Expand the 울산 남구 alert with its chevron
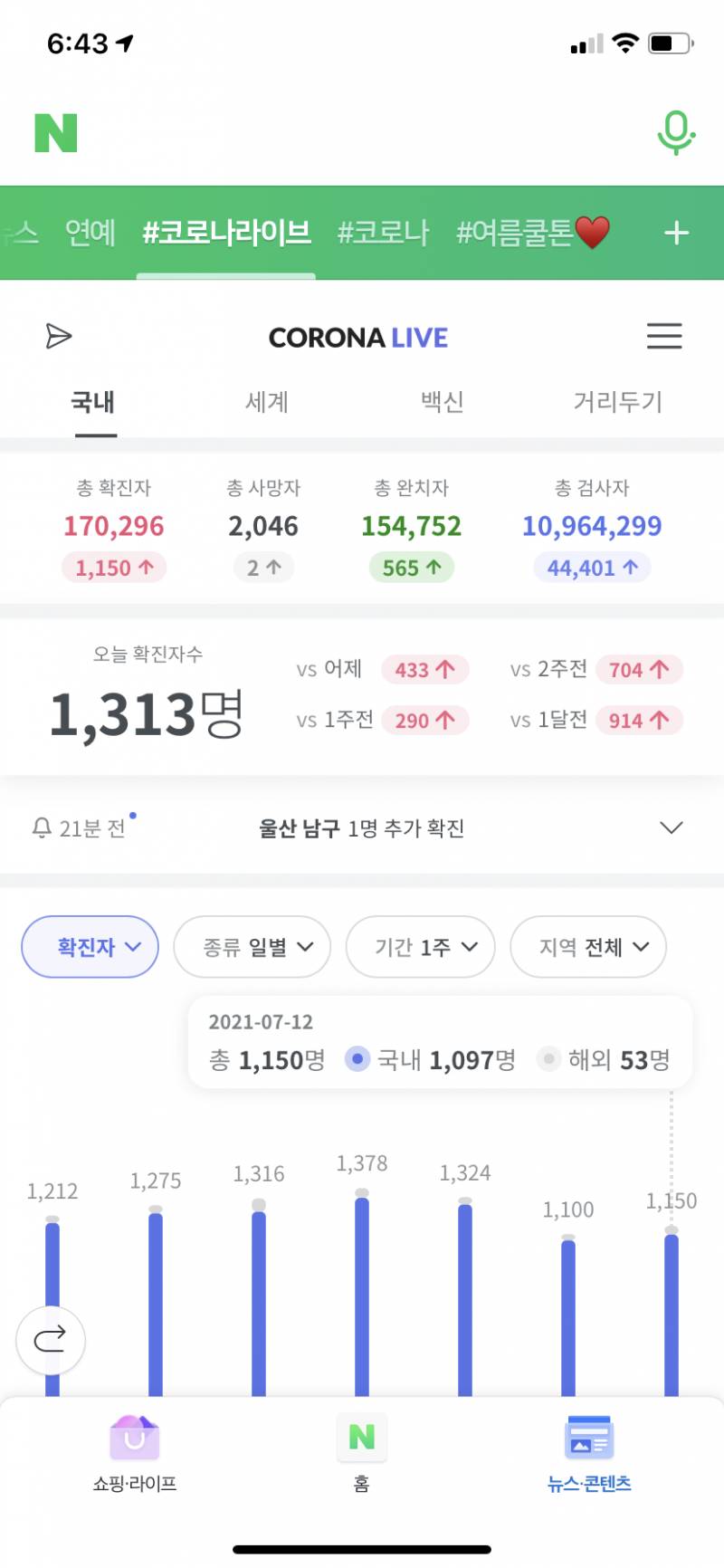724x1568 pixels. (671, 827)
